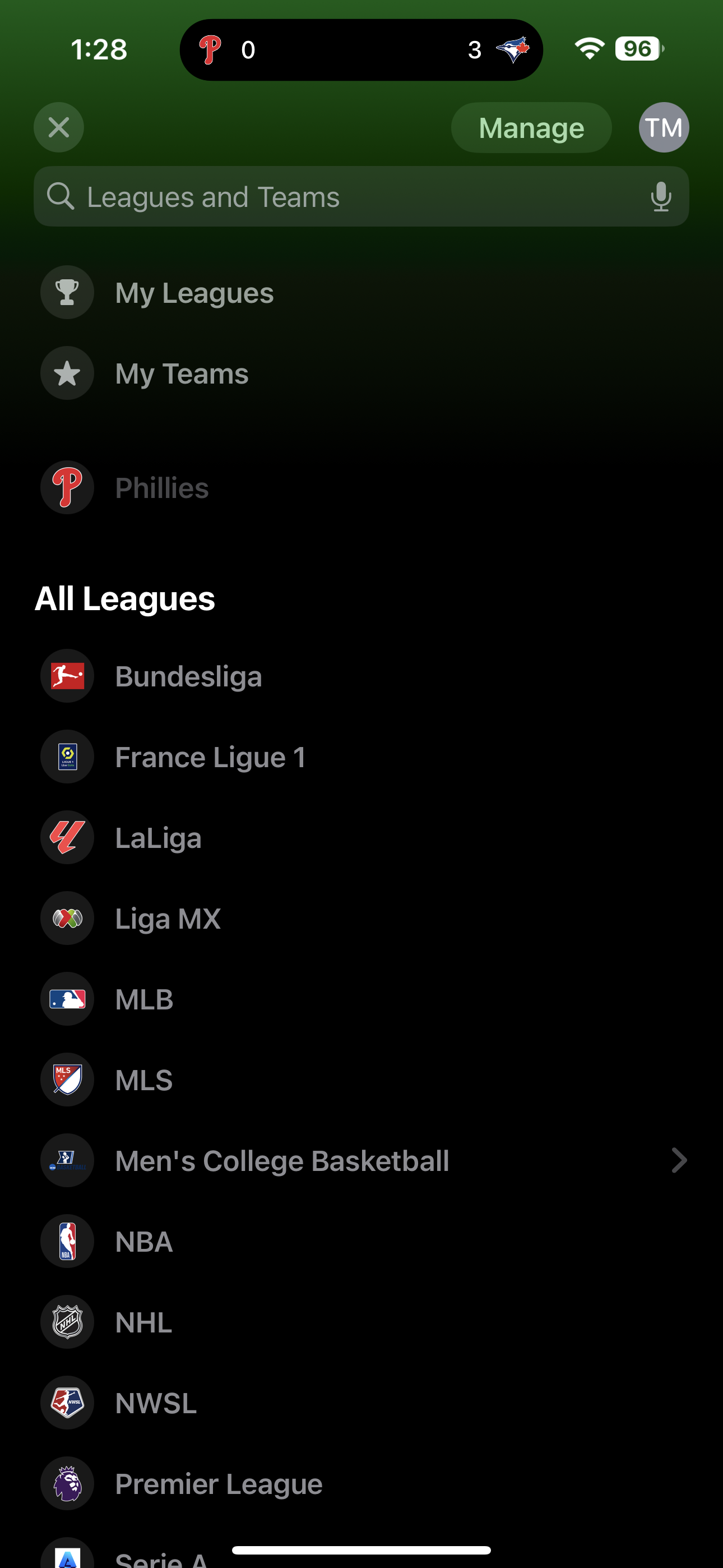Open LaLiga
Image resolution: width=723 pixels, height=1568 pixels.
(361, 838)
